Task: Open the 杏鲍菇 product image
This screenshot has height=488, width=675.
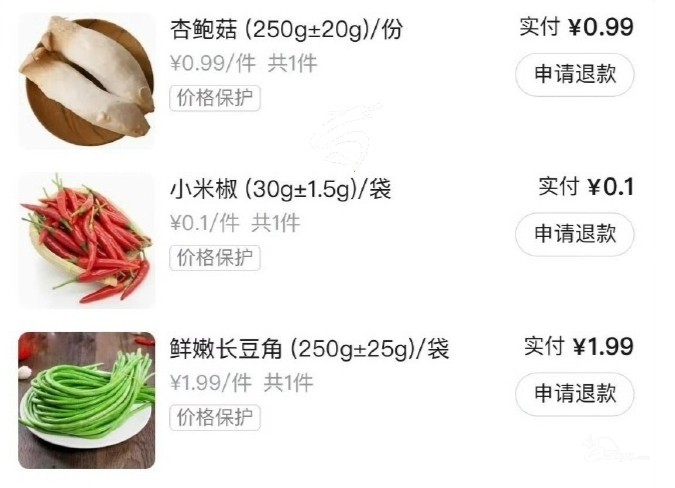Action: (87, 80)
